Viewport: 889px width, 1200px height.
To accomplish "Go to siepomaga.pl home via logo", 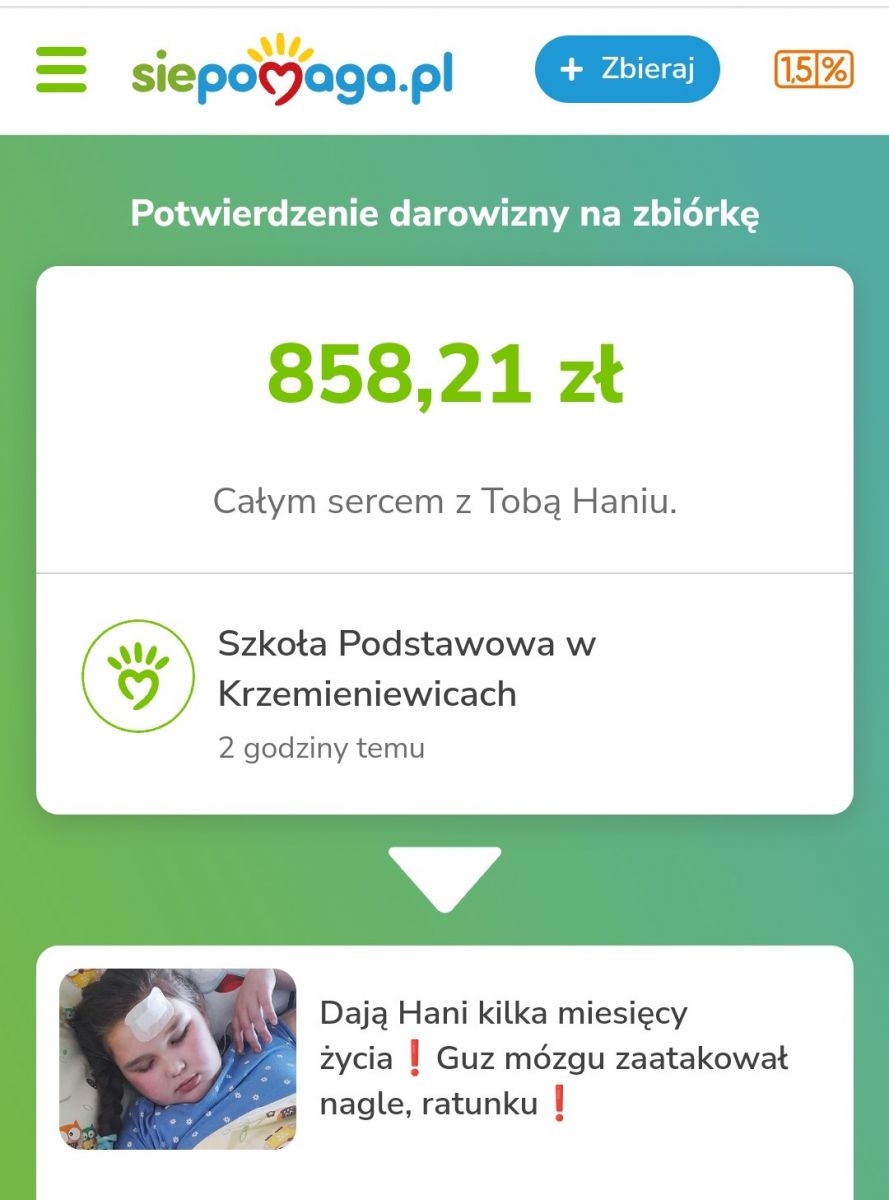I will pos(292,71).
